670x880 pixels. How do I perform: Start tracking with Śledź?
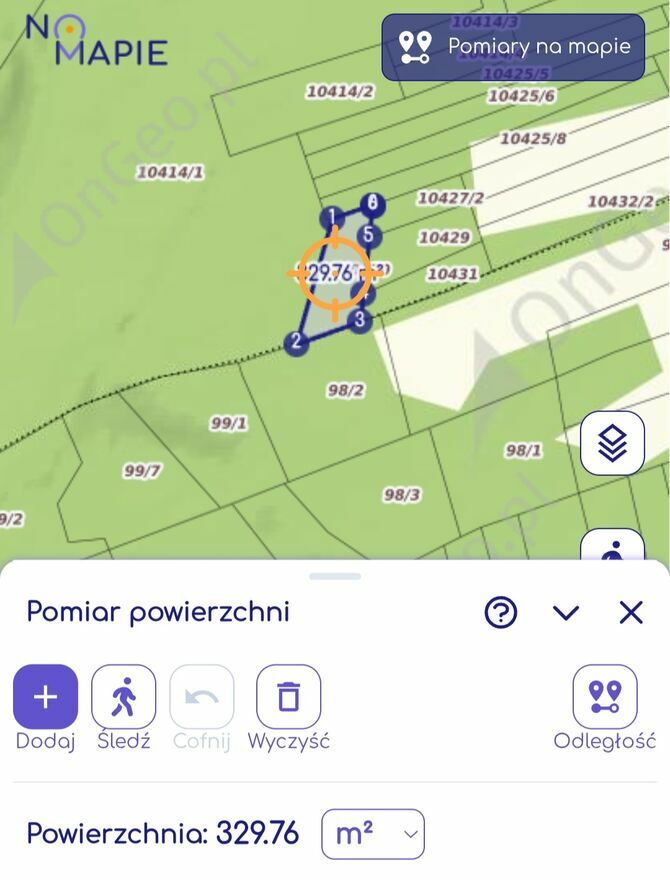[123, 697]
